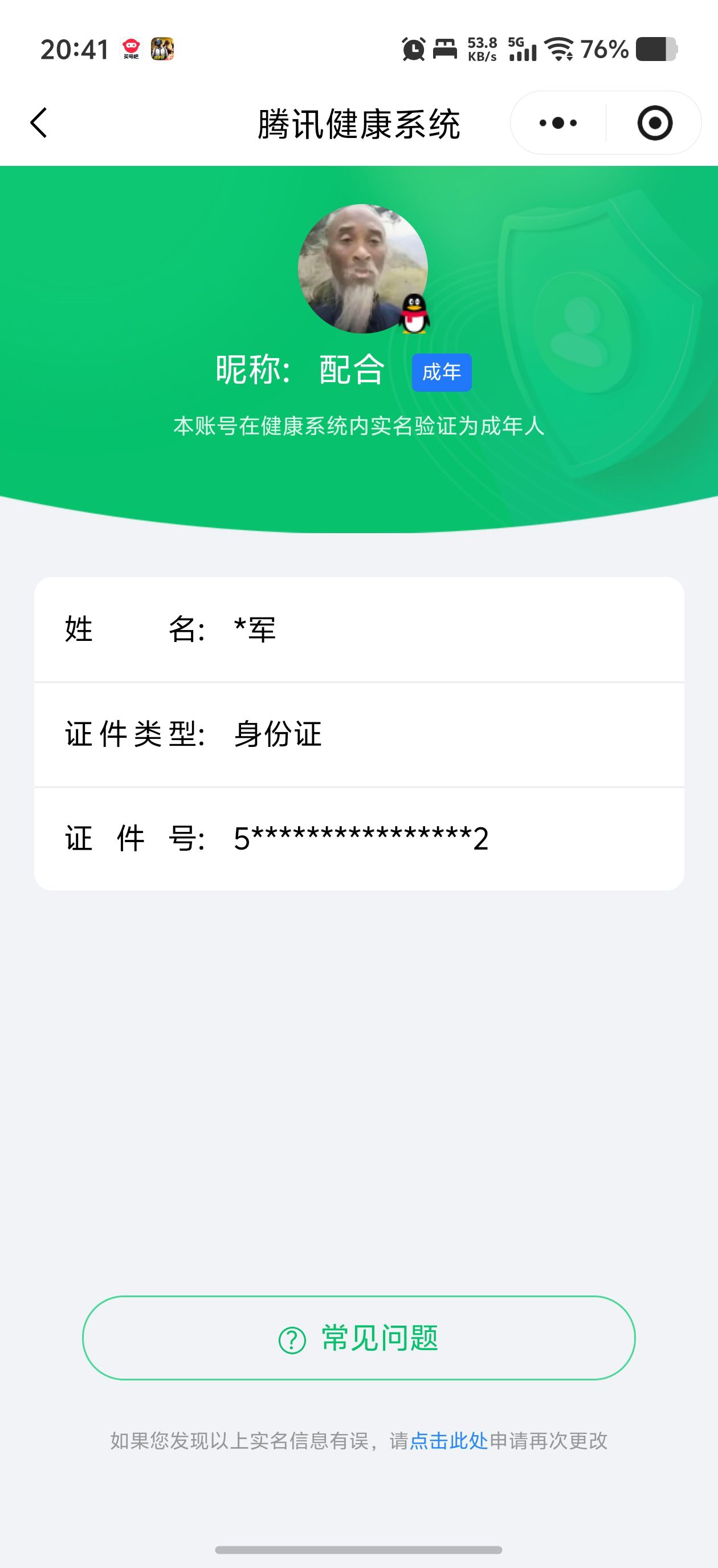Tap the nickname 配合 text
This screenshot has height=1568, width=718.
[349, 370]
